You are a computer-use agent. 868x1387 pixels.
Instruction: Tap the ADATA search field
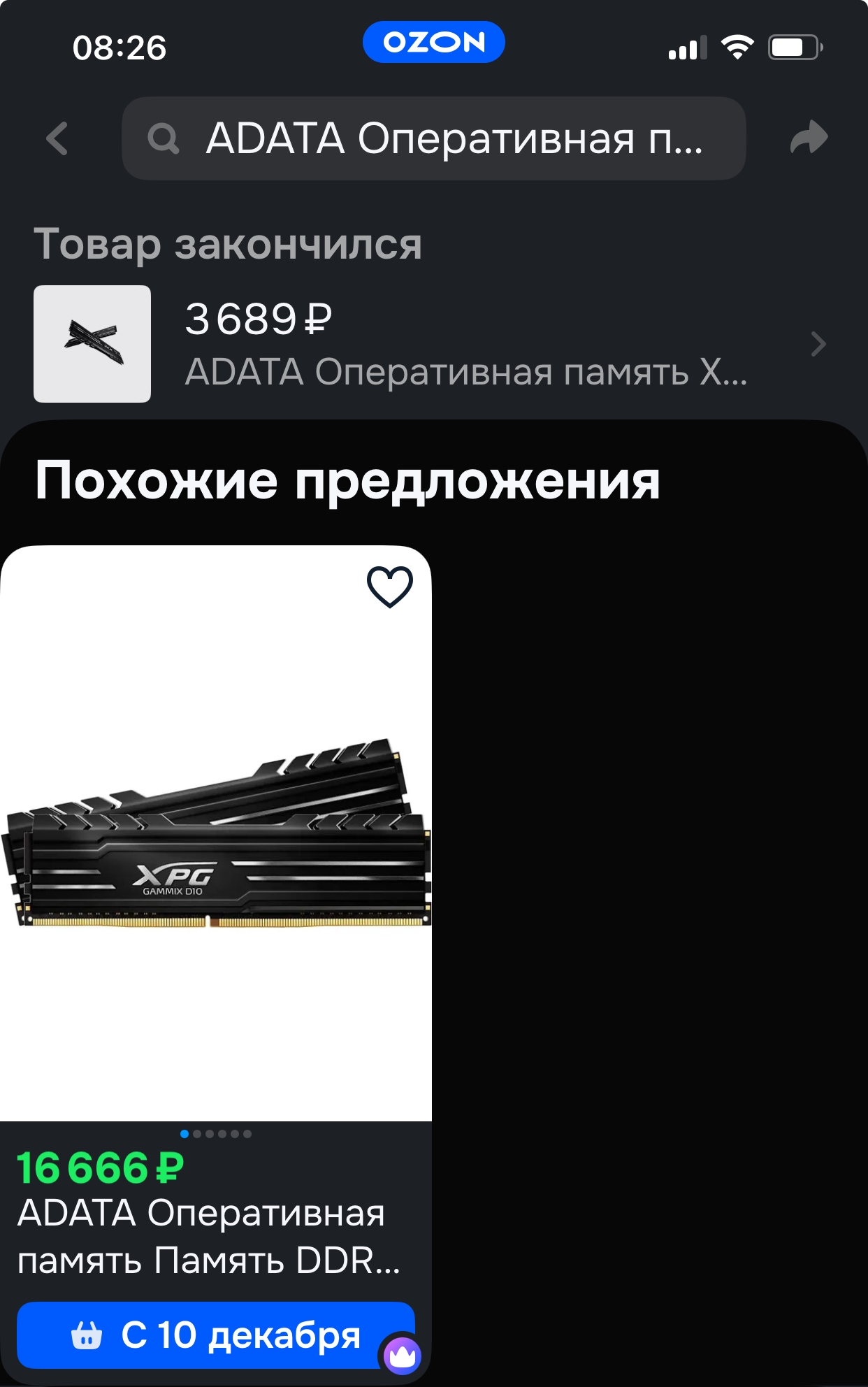point(433,138)
